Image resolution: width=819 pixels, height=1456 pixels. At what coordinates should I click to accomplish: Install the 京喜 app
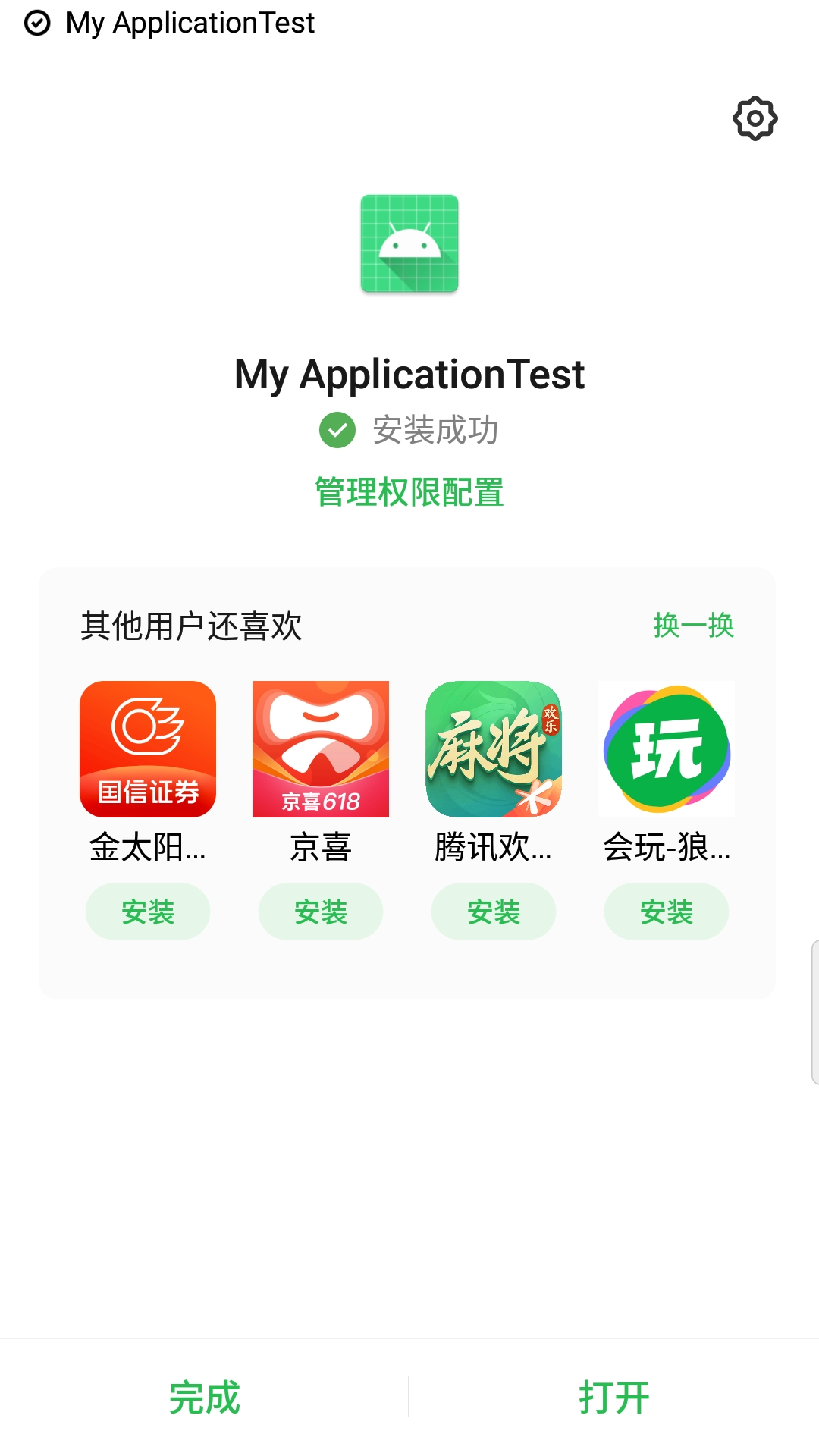(x=321, y=912)
